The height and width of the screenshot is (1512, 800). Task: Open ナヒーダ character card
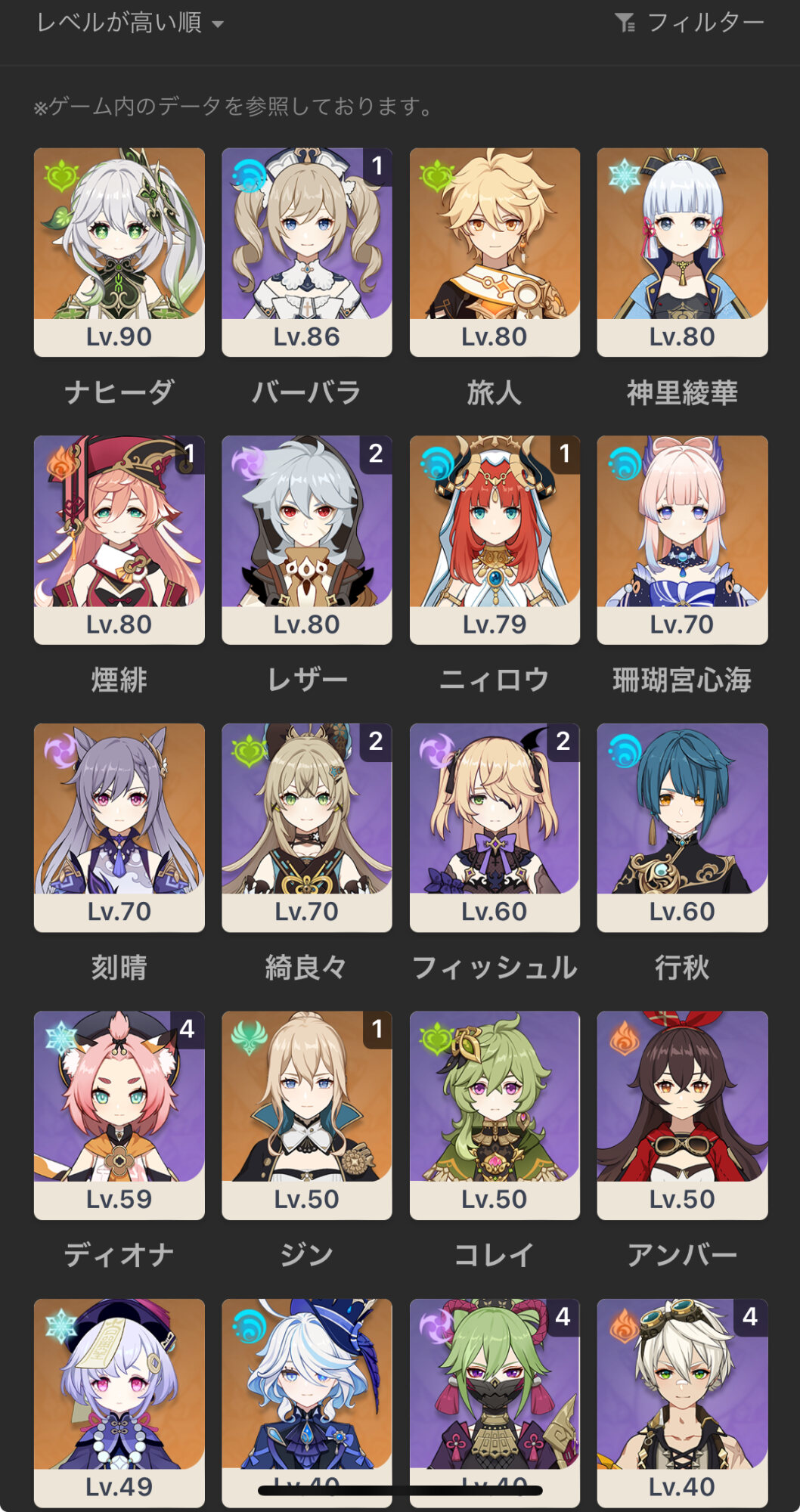pyautogui.click(x=119, y=252)
